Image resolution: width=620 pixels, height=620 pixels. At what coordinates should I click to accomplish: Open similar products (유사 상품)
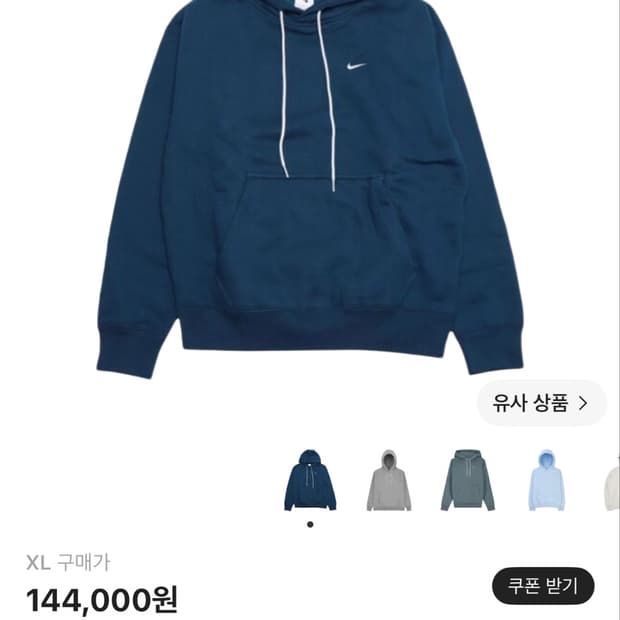[x=541, y=403]
